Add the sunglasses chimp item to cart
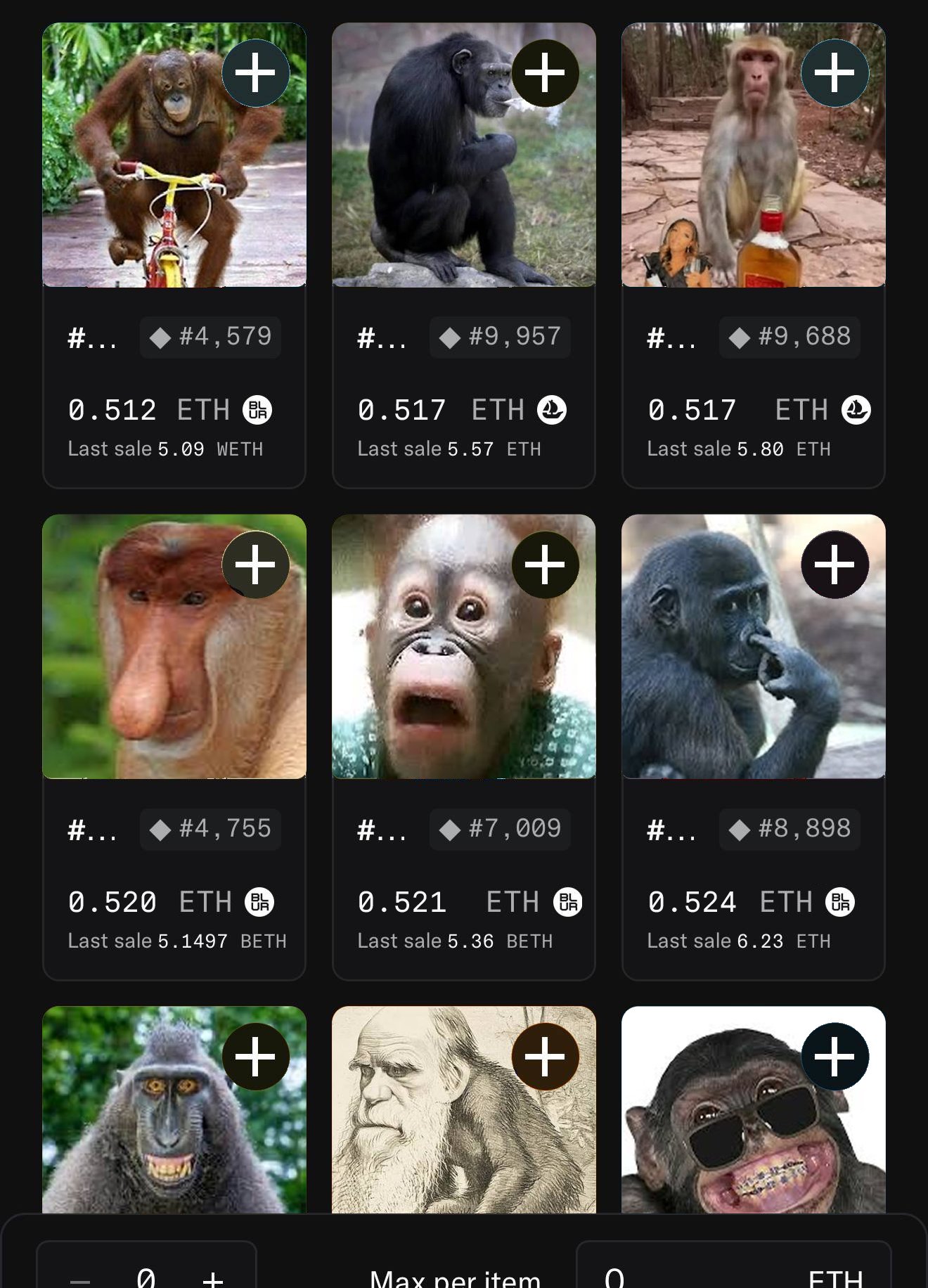Screen dimensions: 928x1288 point(834,1056)
